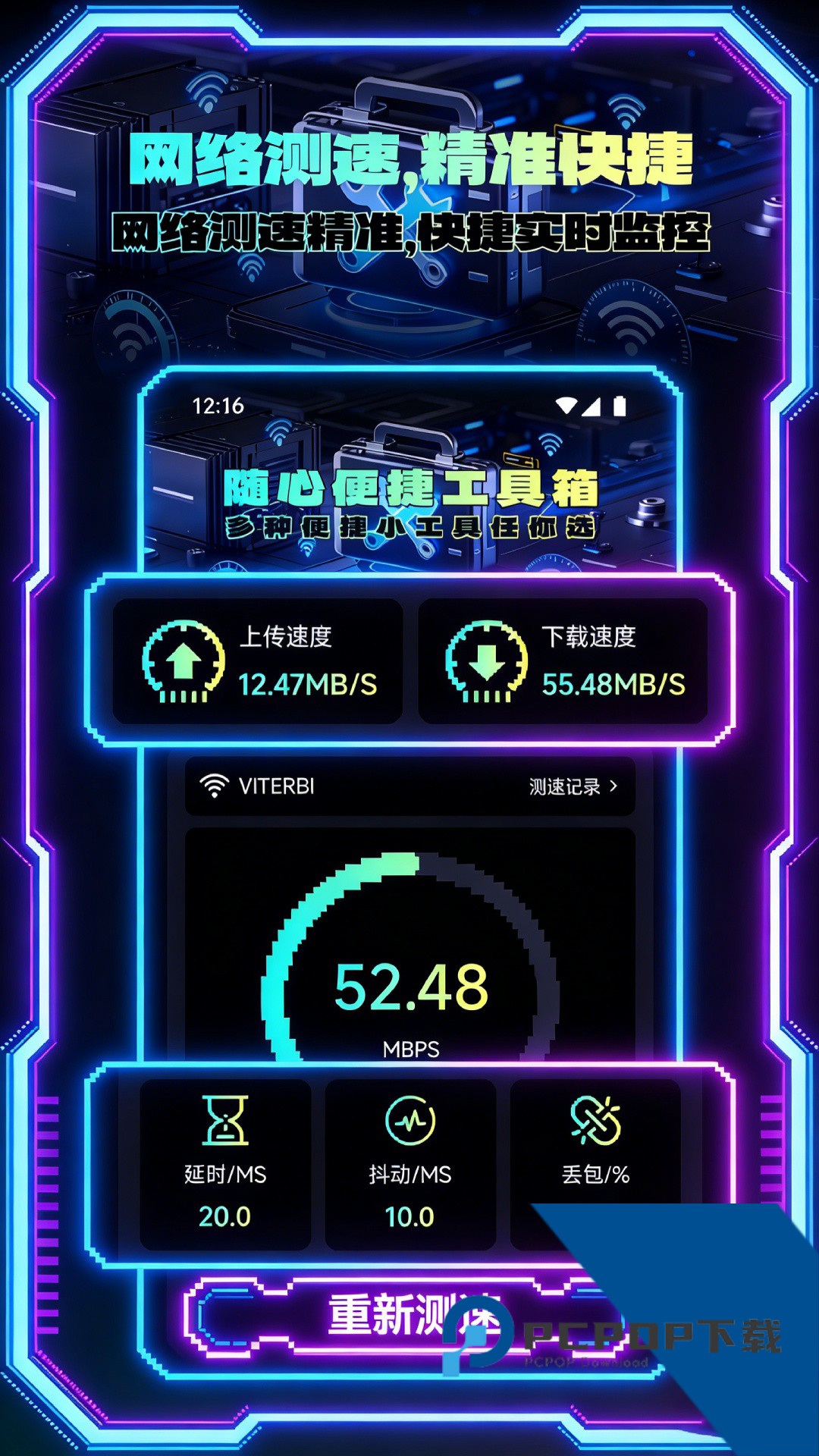The height and width of the screenshot is (1456, 819).
Task: Expand the chevron next to 测速记录
Action: point(613,788)
